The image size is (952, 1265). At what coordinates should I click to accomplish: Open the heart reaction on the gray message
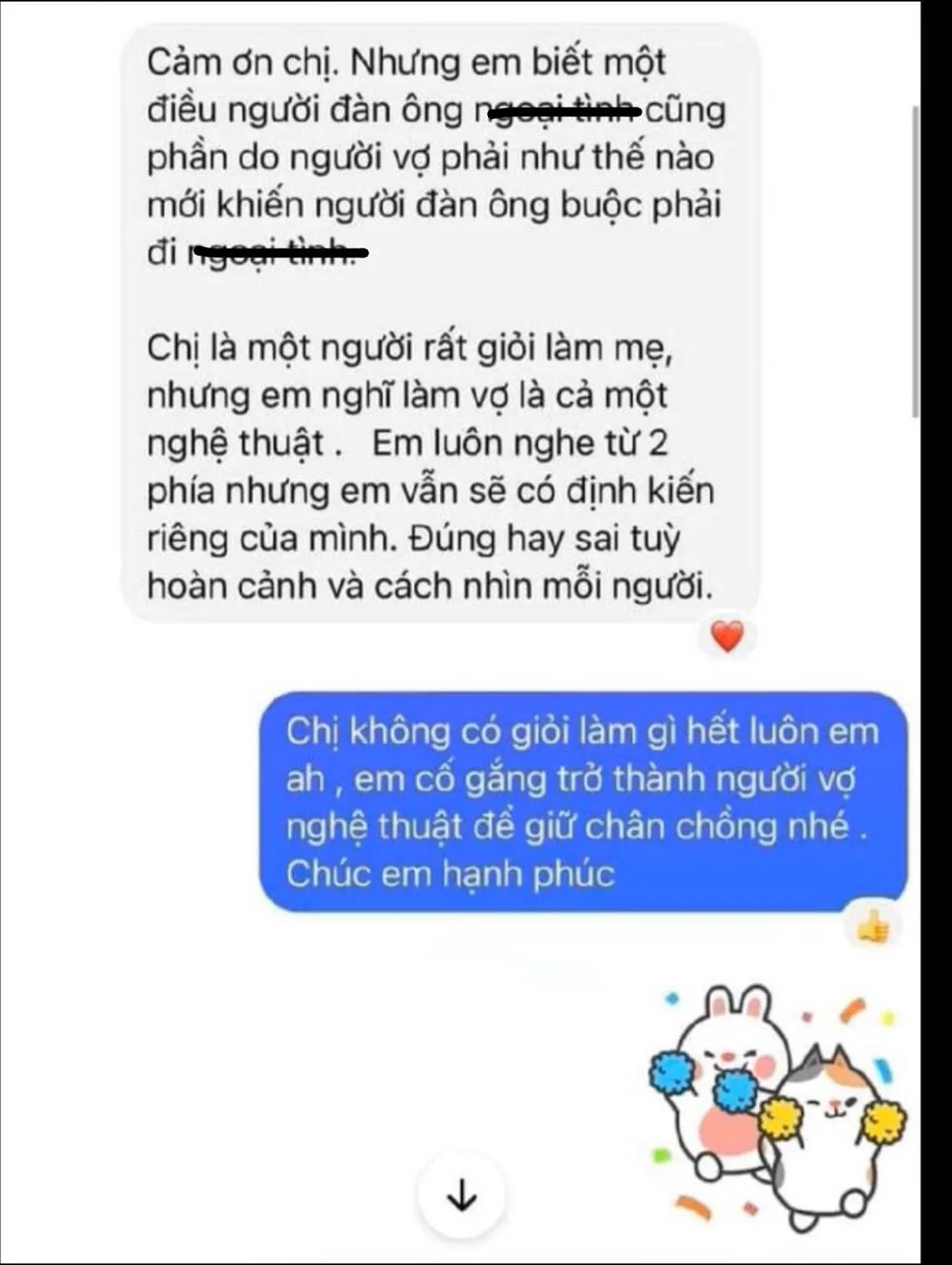click(727, 637)
